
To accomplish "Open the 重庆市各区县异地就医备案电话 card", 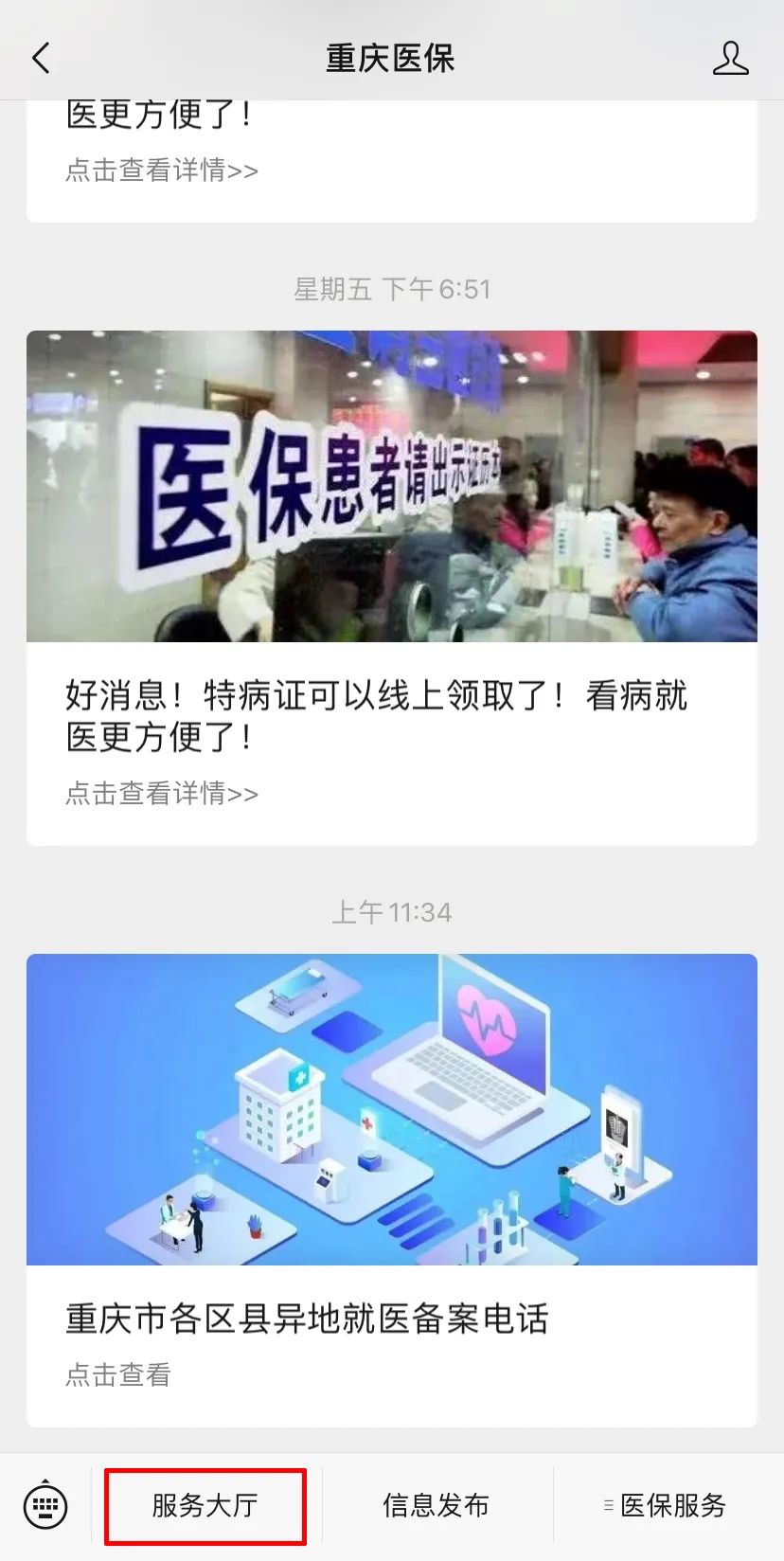I will 392,1190.
